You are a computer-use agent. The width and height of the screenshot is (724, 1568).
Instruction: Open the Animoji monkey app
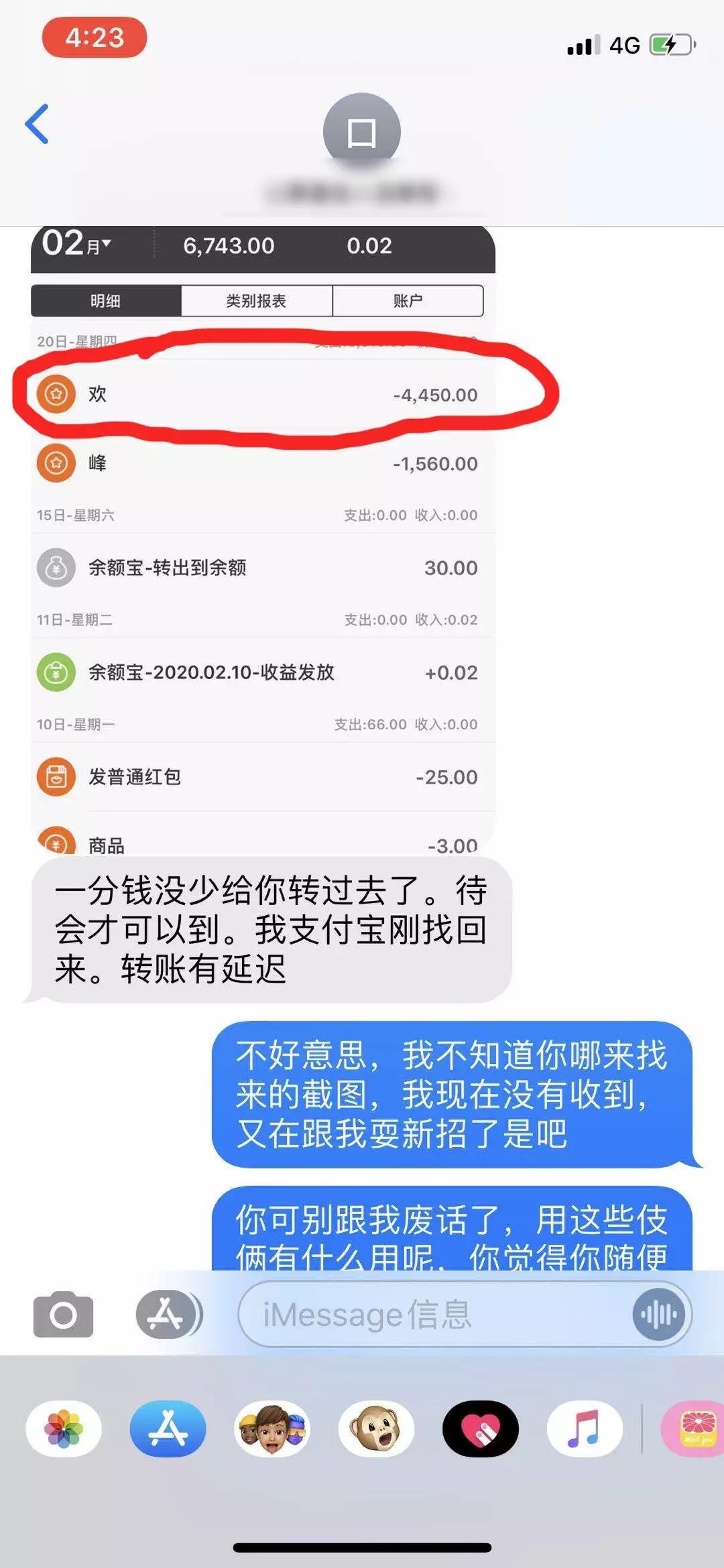376,1429
